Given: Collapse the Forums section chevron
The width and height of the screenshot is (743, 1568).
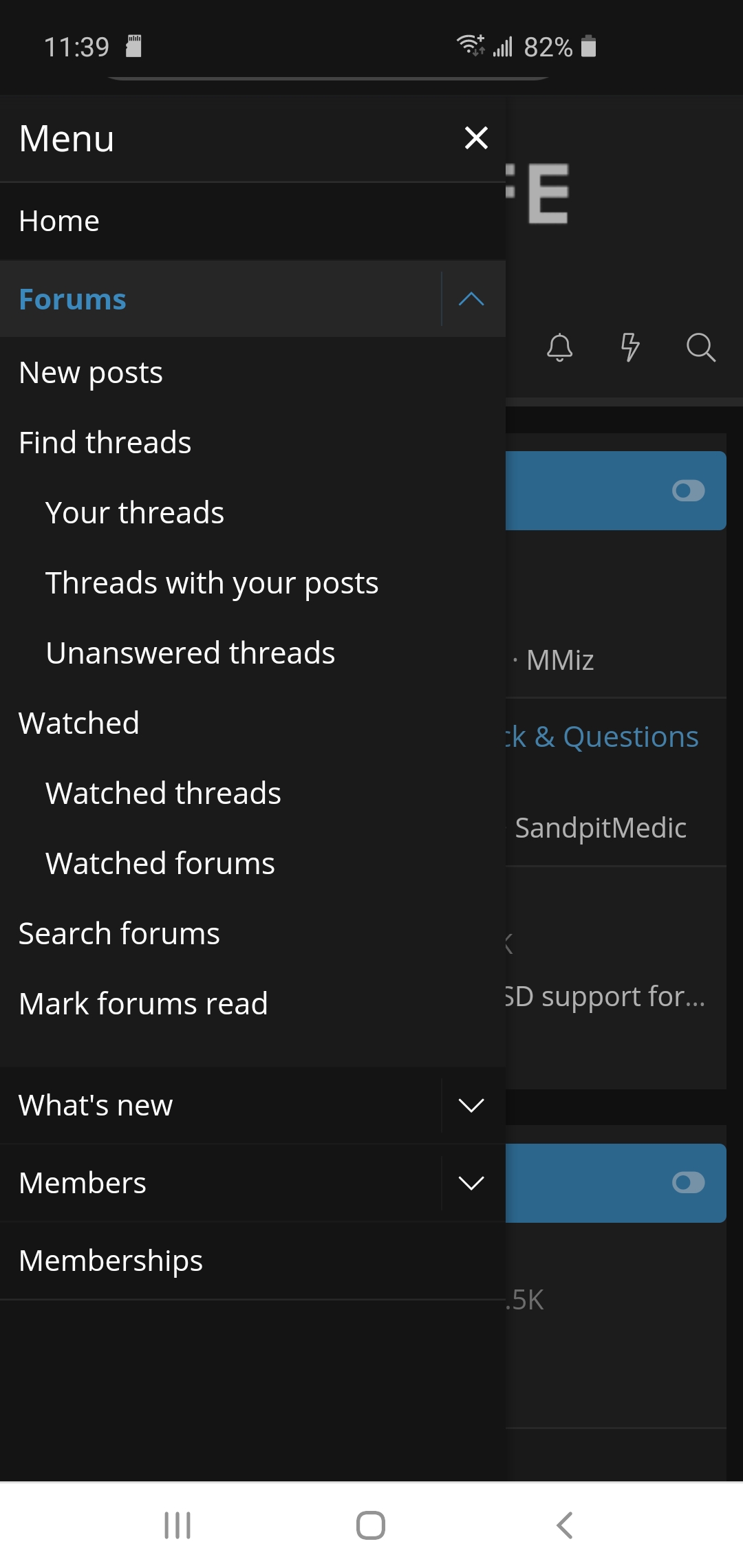Looking at the screenshot, I should tap(472, 299).
